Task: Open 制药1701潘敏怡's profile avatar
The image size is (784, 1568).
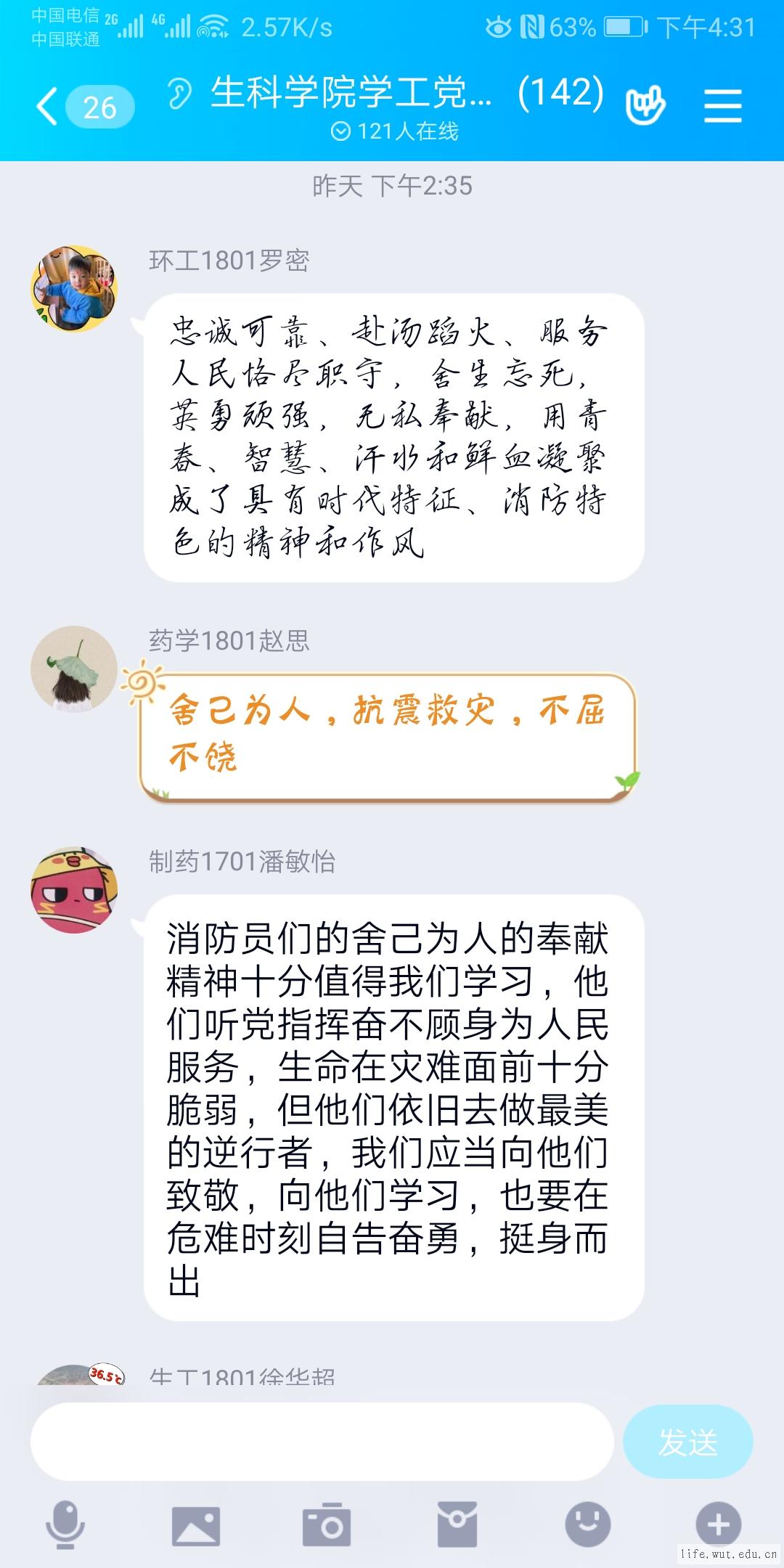Action: [x=73, y=889]
